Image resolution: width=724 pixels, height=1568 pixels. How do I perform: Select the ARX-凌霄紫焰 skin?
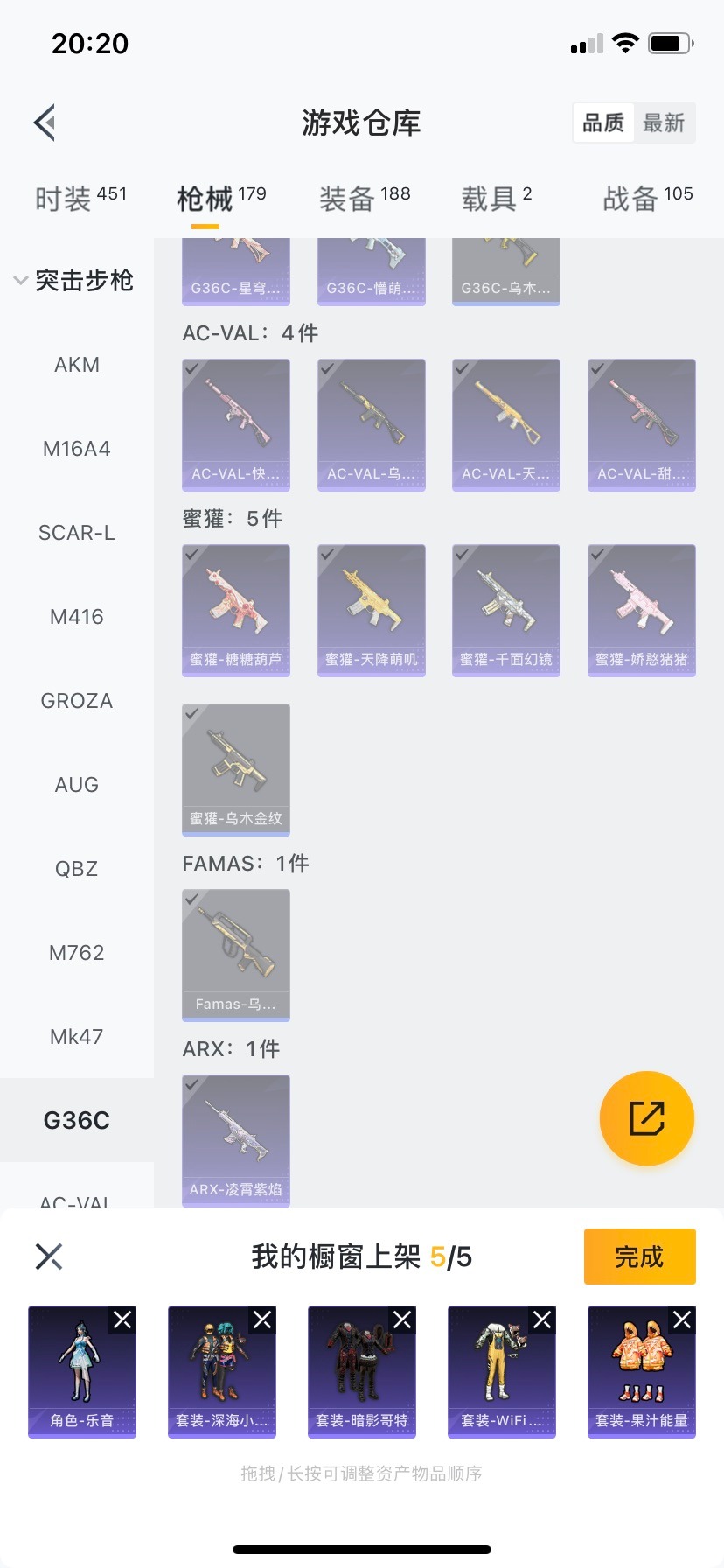pyautogui.click(x=236, y=1139)
